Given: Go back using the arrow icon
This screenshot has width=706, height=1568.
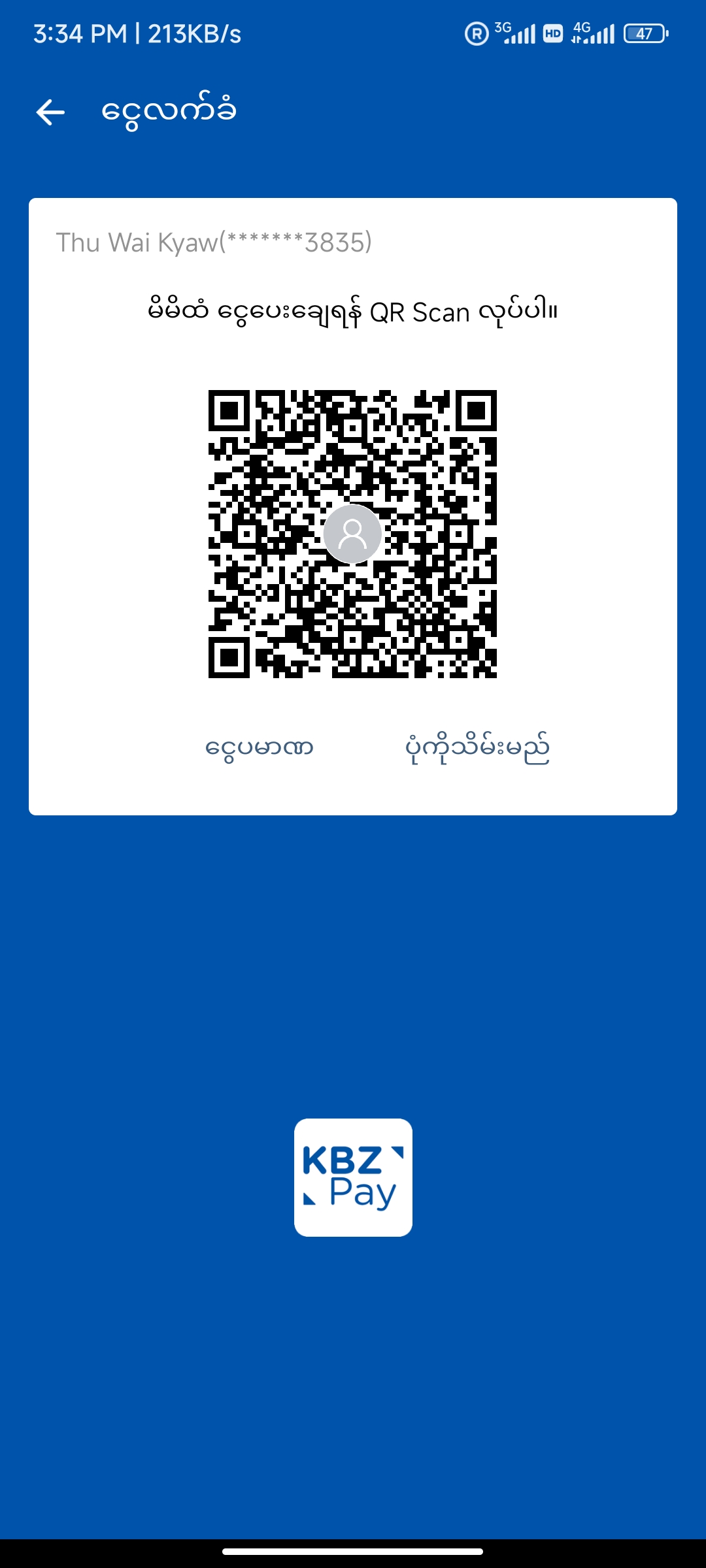Looking at the screenshot, I should coord(50,112).
